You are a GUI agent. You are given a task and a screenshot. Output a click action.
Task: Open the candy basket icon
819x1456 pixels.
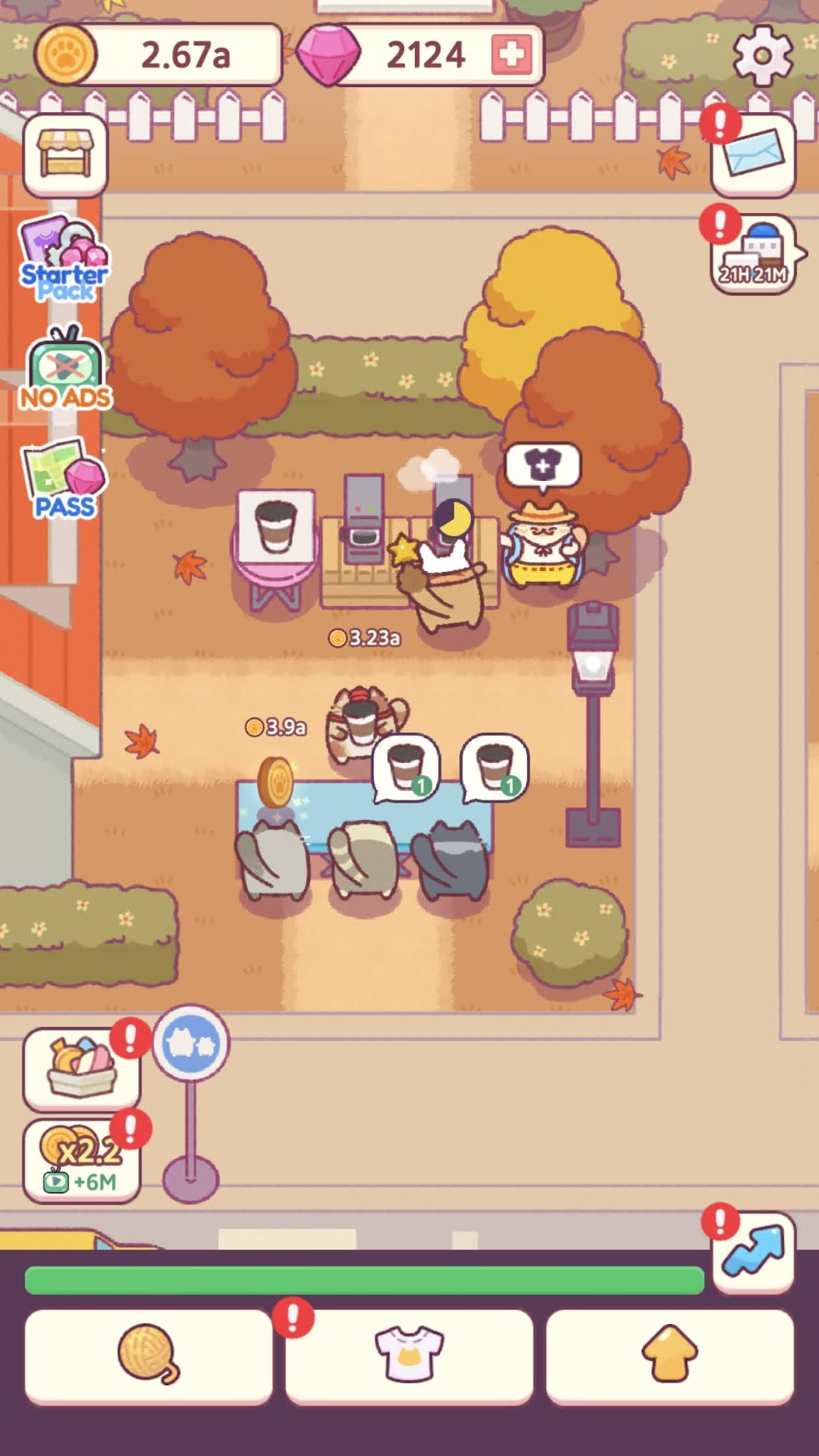coord(81,1069)
